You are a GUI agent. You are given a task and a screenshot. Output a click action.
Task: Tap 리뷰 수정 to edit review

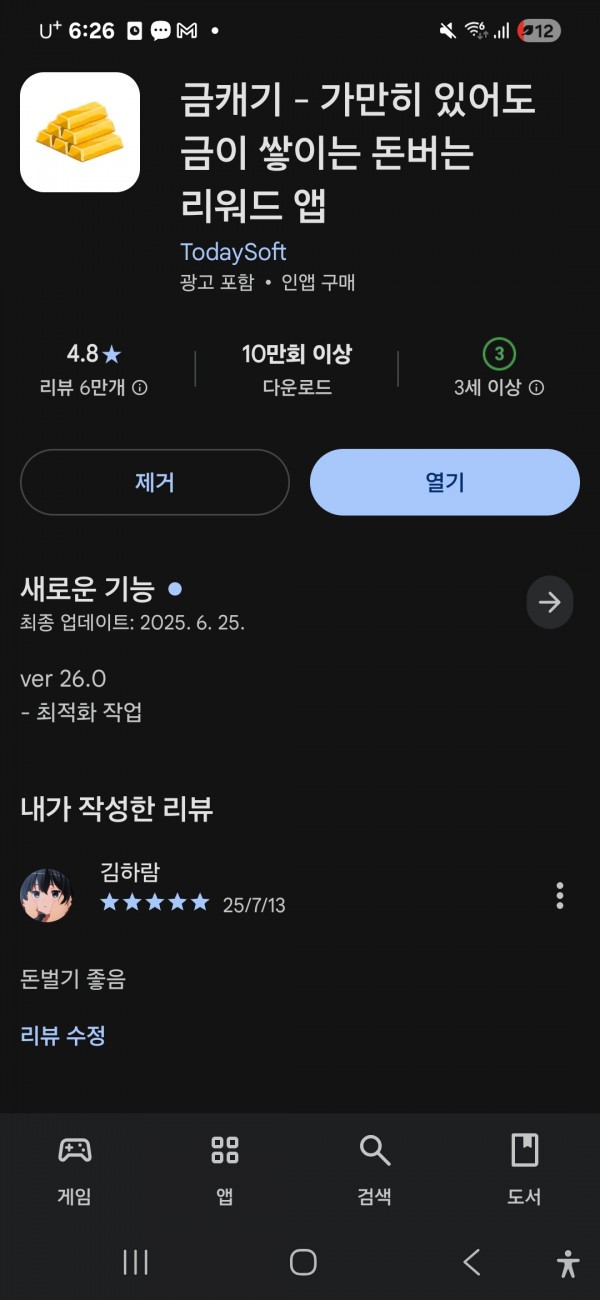click(63, 1035)
